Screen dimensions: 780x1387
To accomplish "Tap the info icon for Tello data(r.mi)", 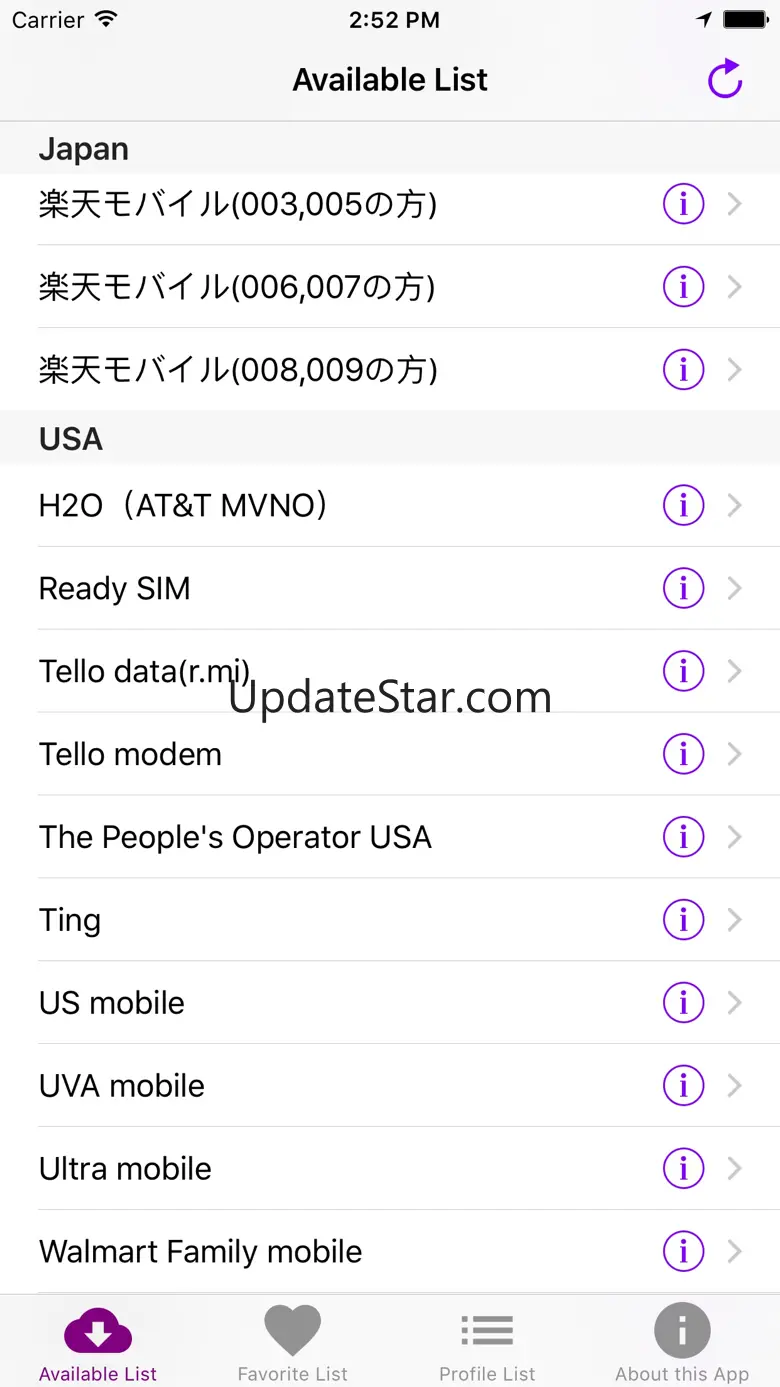I will [x=684, y=671].
